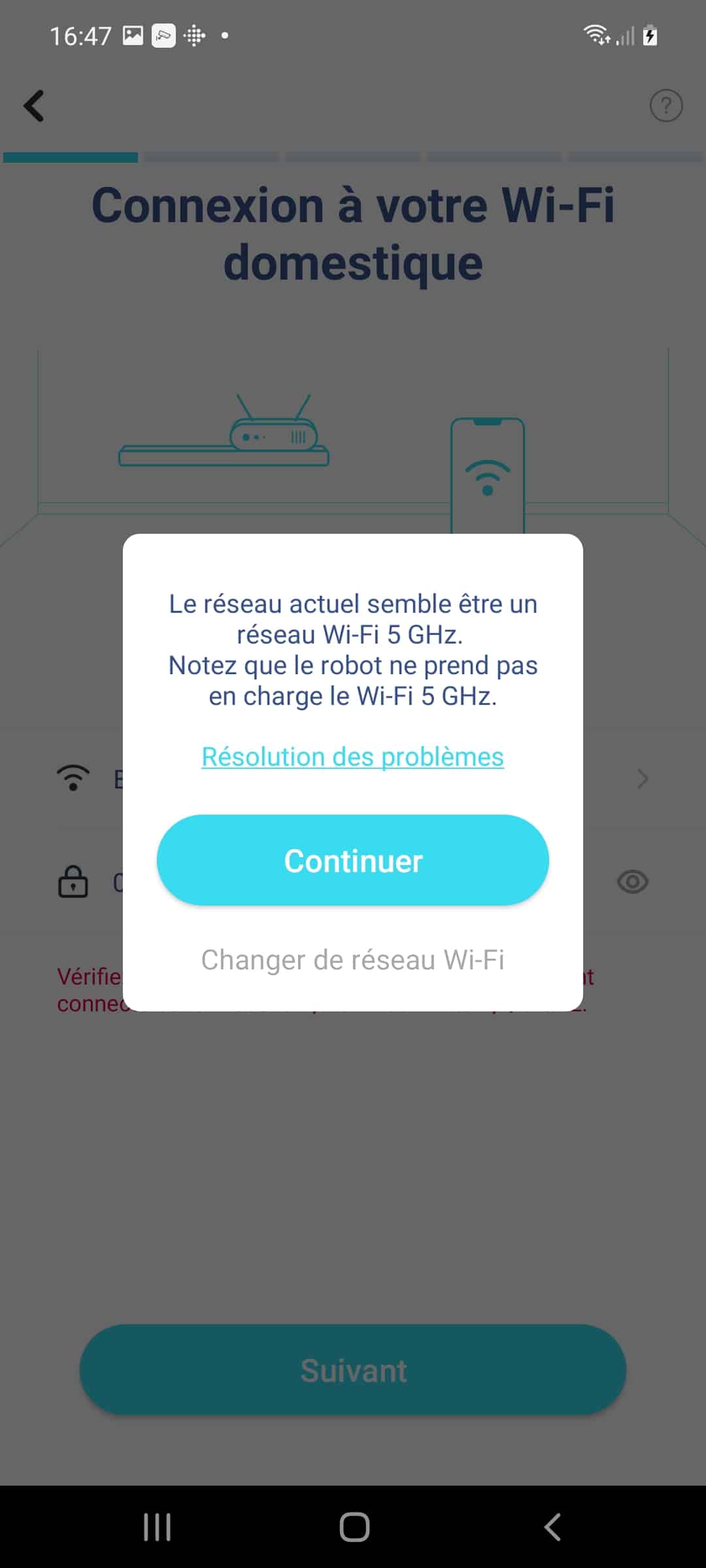
Task: Toggle password visibility eye icon
Action: (633, 882)
